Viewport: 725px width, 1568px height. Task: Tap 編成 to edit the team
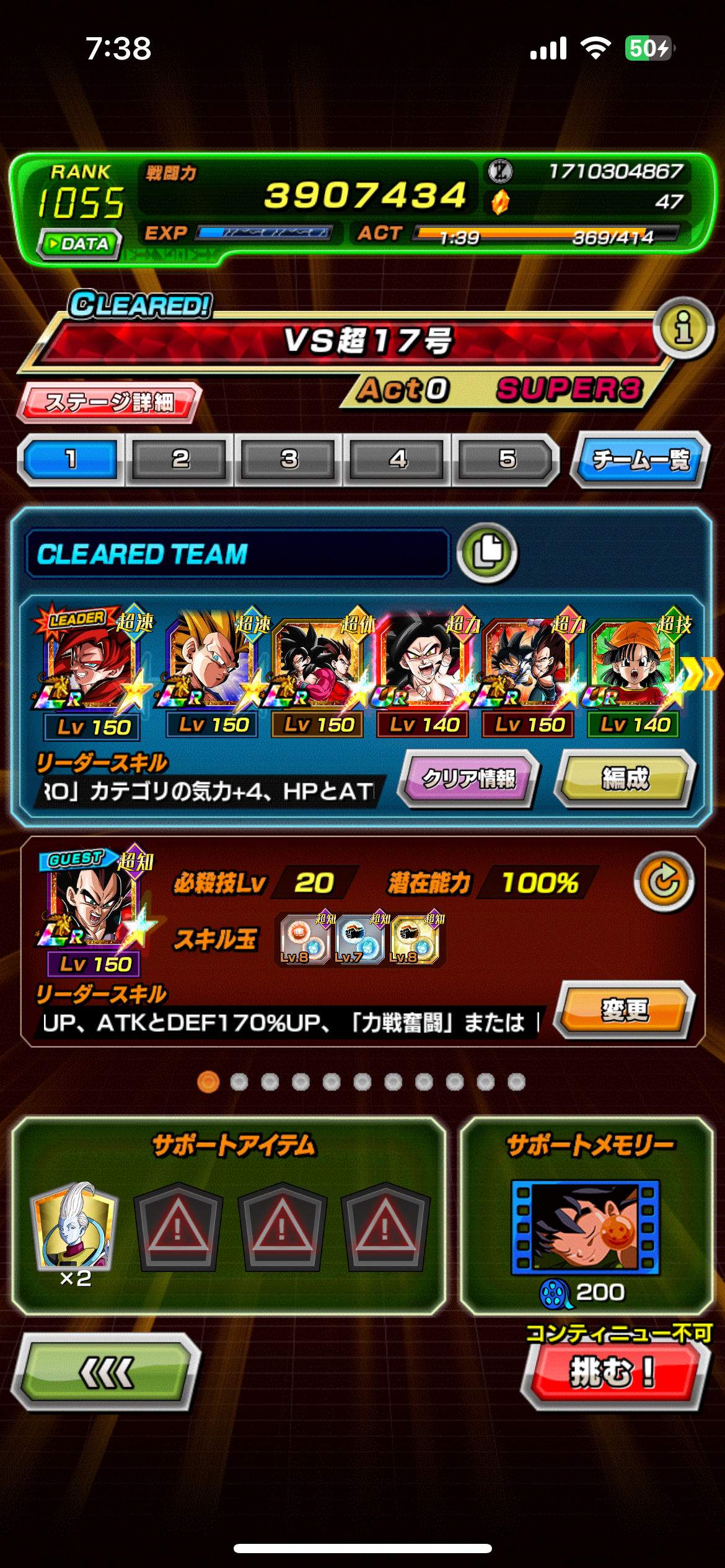point(626,778)
